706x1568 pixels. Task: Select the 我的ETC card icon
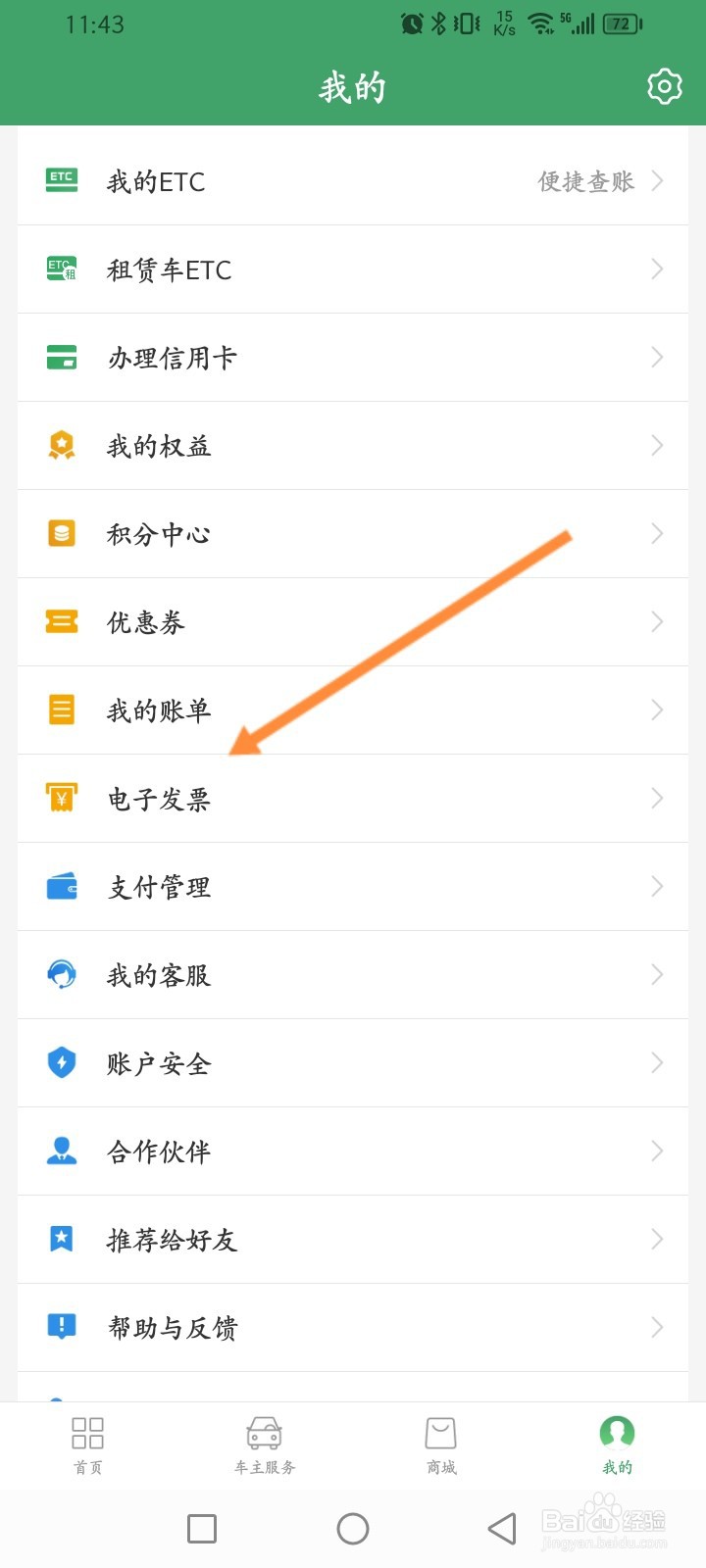click(61, 180)
